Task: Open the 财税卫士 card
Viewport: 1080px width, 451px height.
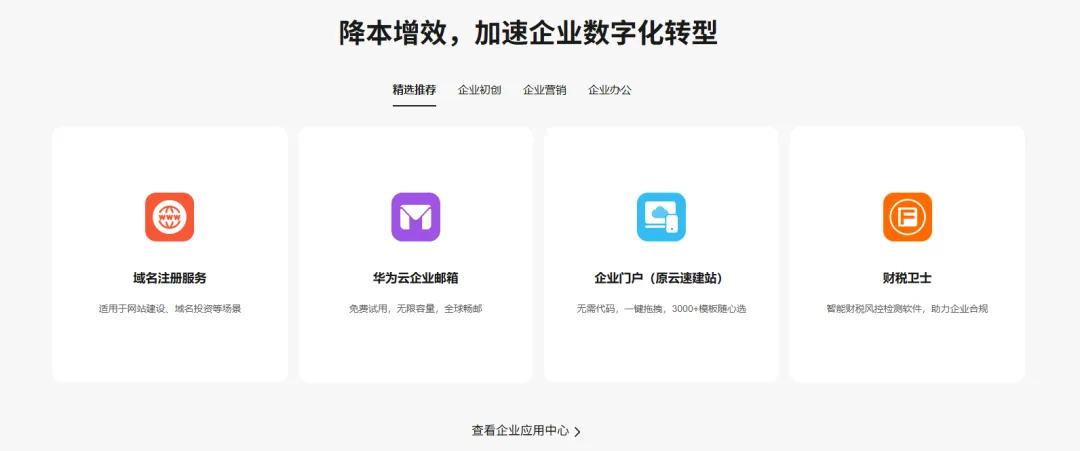Action: [x=907, y=254]
